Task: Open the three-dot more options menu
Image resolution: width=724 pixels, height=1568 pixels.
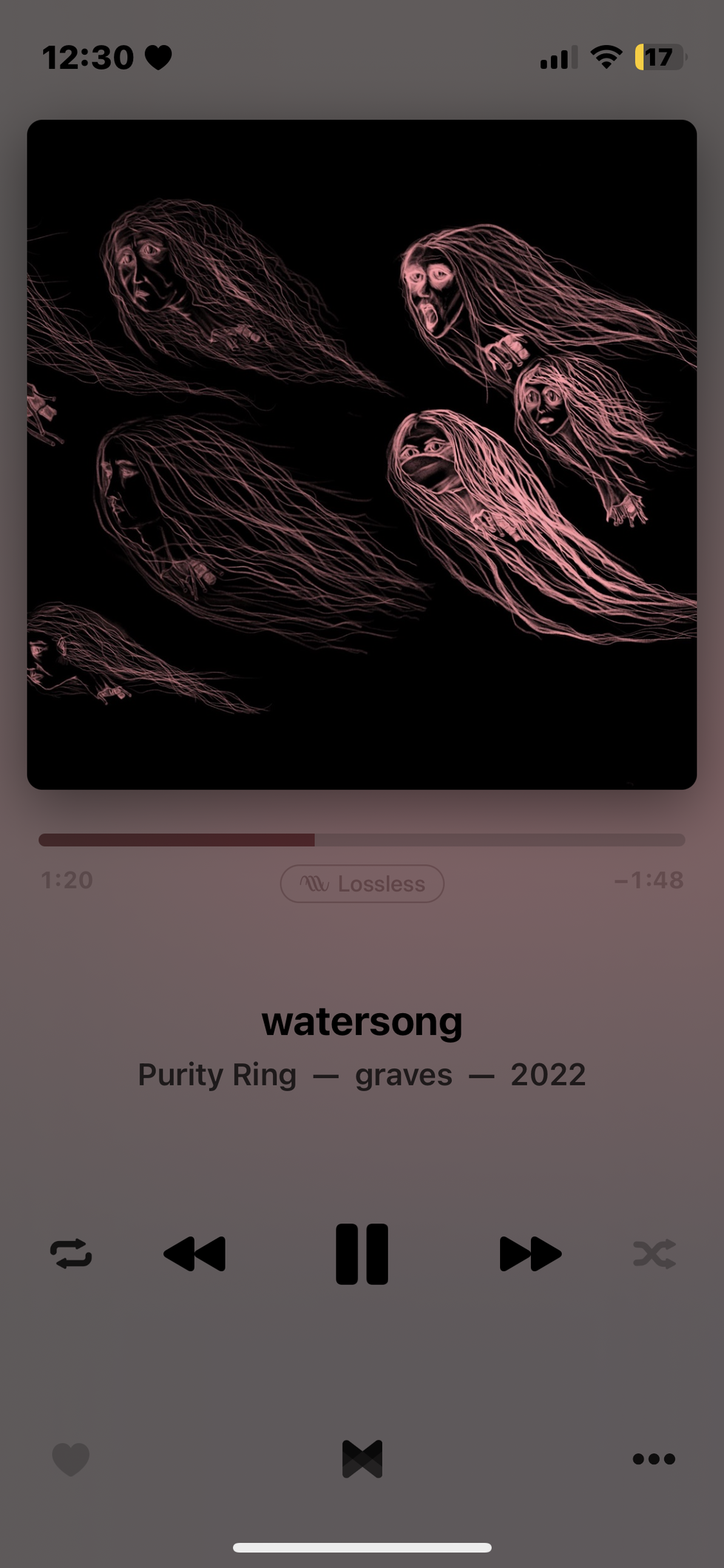Action: click(654, 1459)
